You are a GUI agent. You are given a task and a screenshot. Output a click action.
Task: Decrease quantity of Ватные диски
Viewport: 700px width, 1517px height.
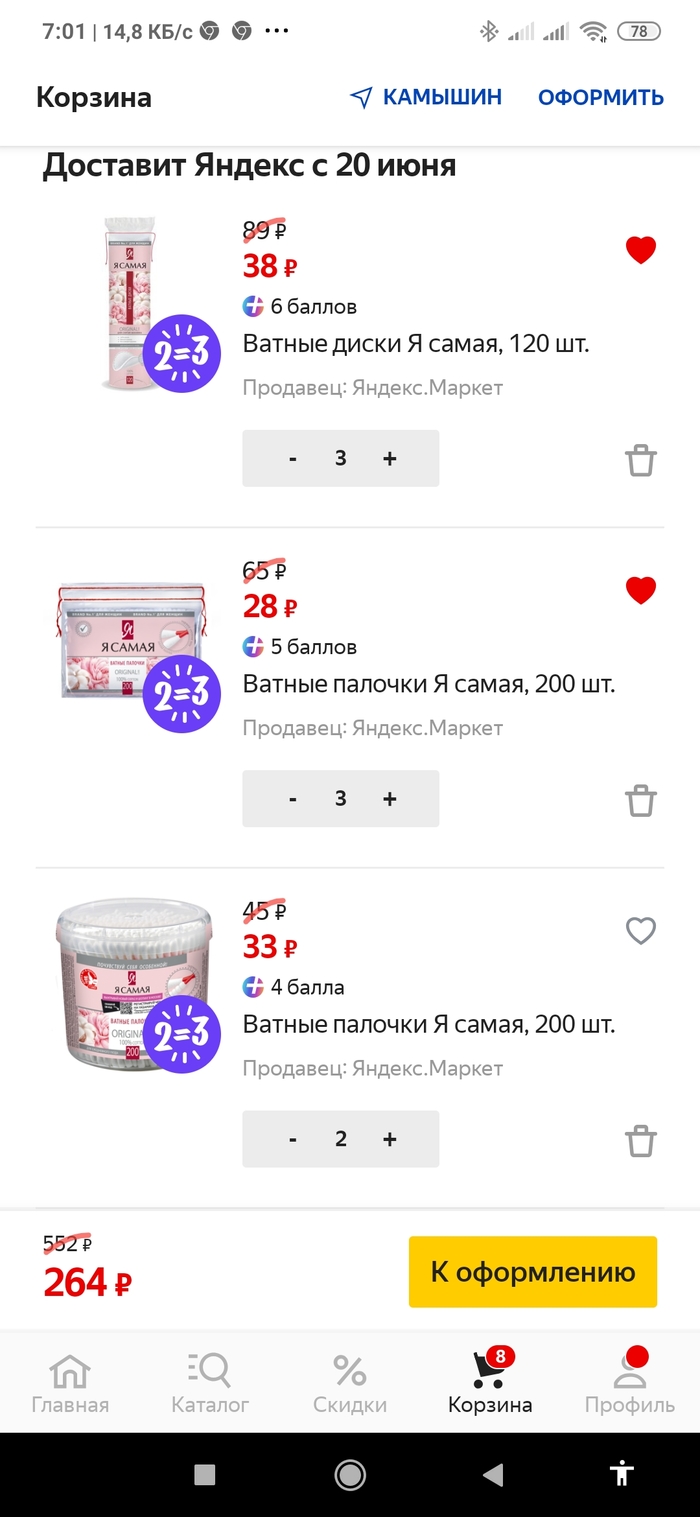click(293, 458)
